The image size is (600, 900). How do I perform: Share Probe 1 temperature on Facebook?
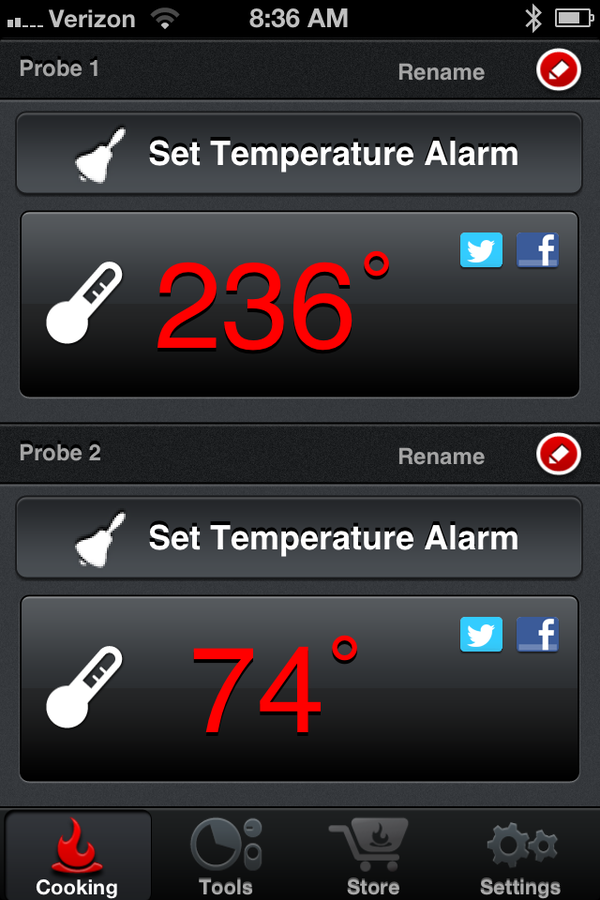538,250
